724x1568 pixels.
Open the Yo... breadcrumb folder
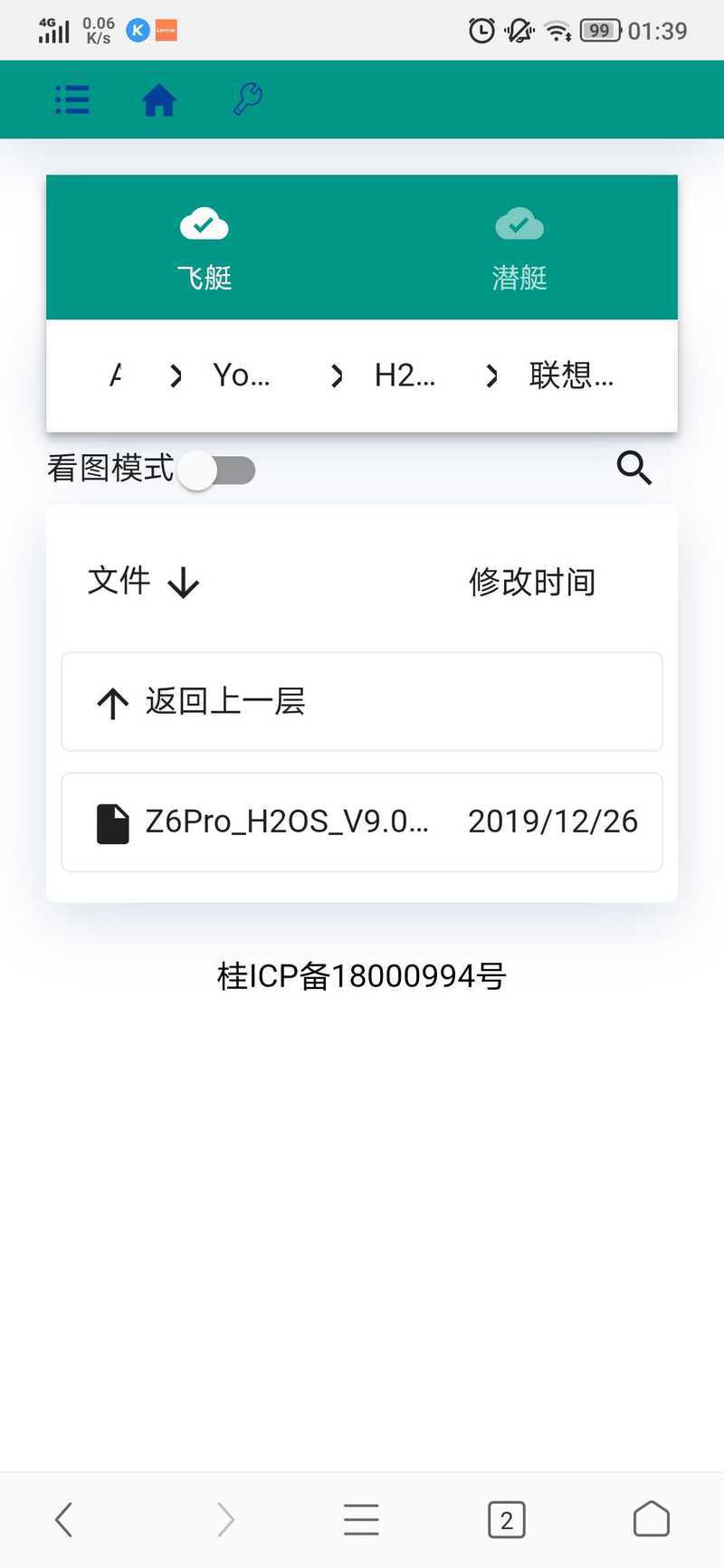coord(242,375)
